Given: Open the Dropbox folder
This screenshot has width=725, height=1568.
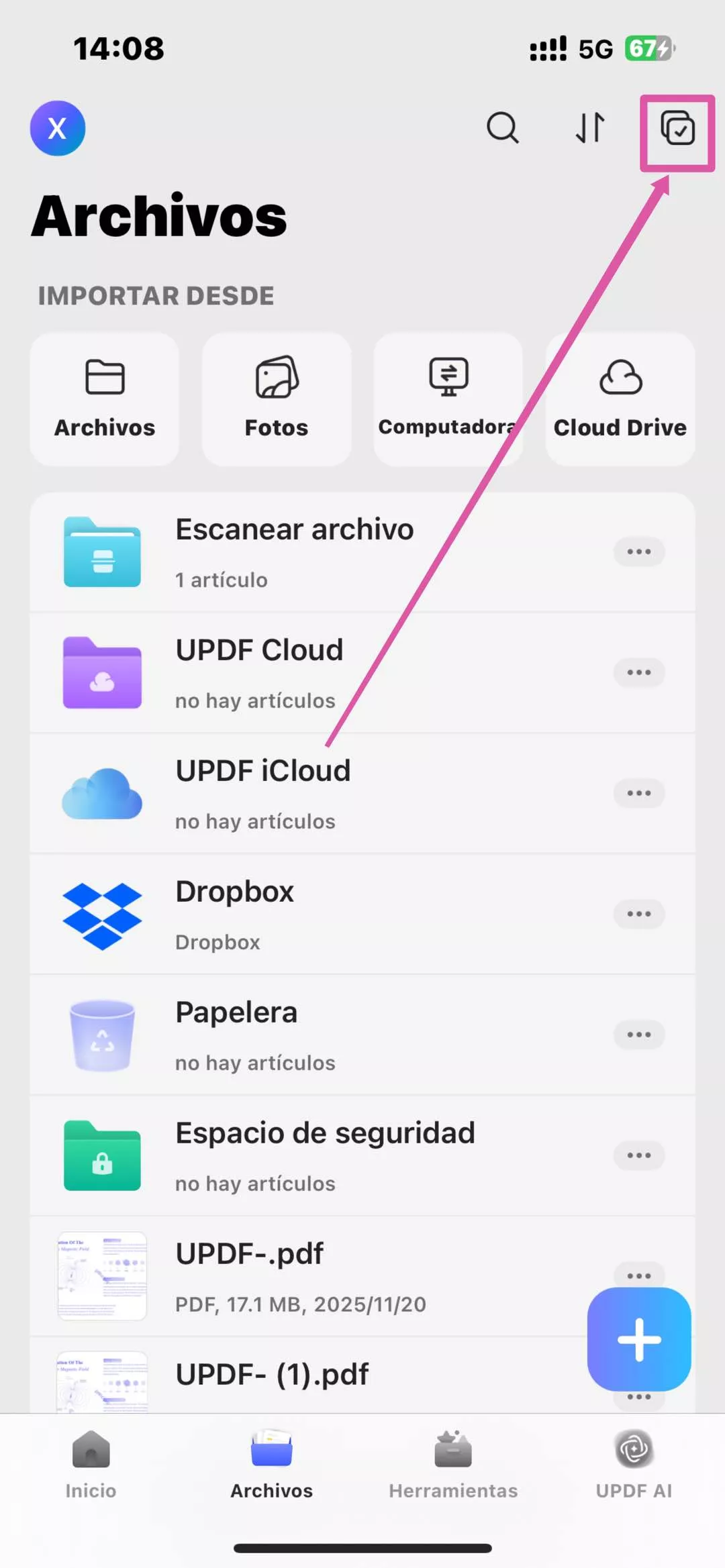Looking at the screenshot, I should pyautogui.click(x=235, y=914).
